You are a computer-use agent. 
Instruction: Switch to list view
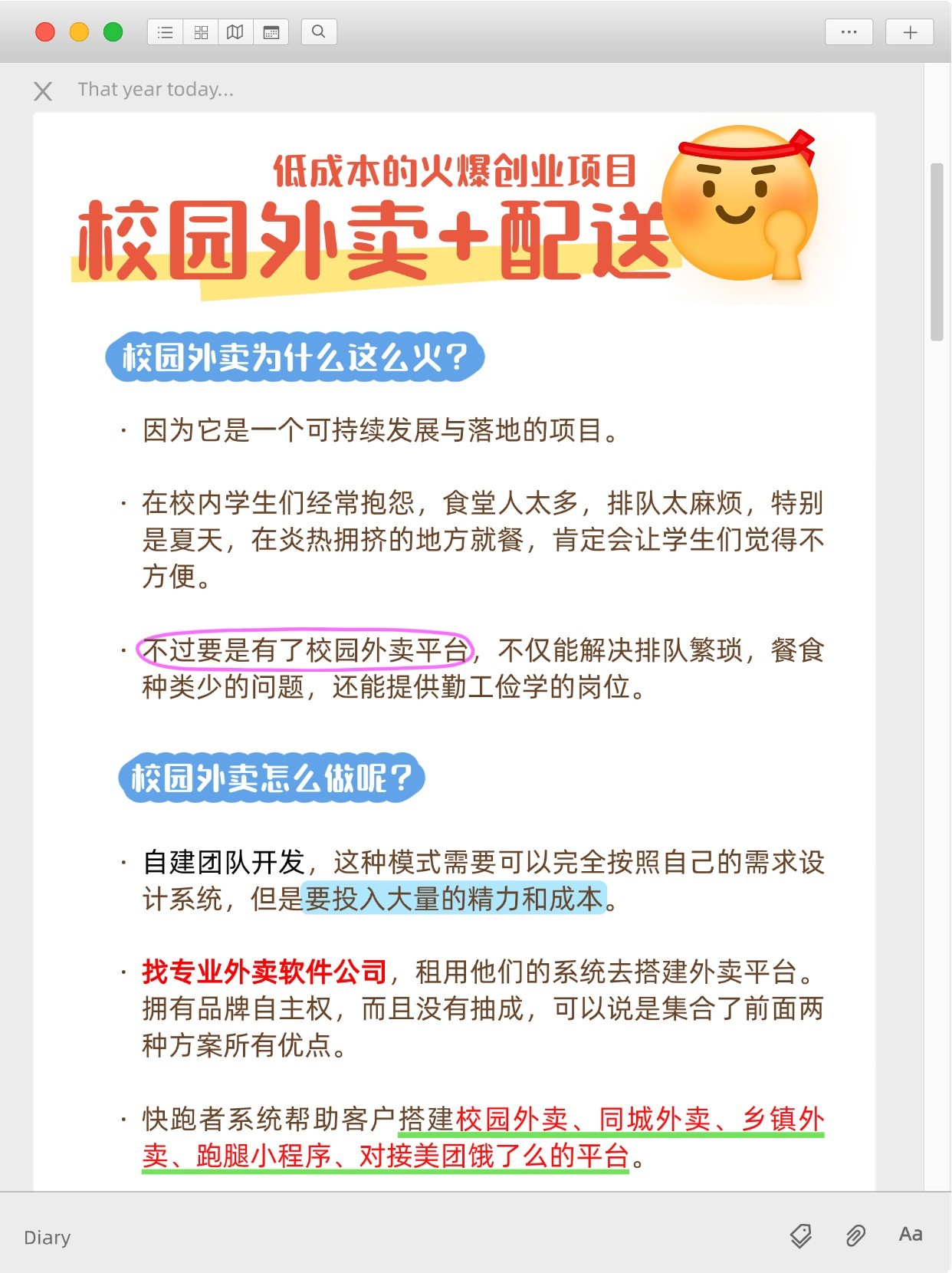(x=164, y=32)
